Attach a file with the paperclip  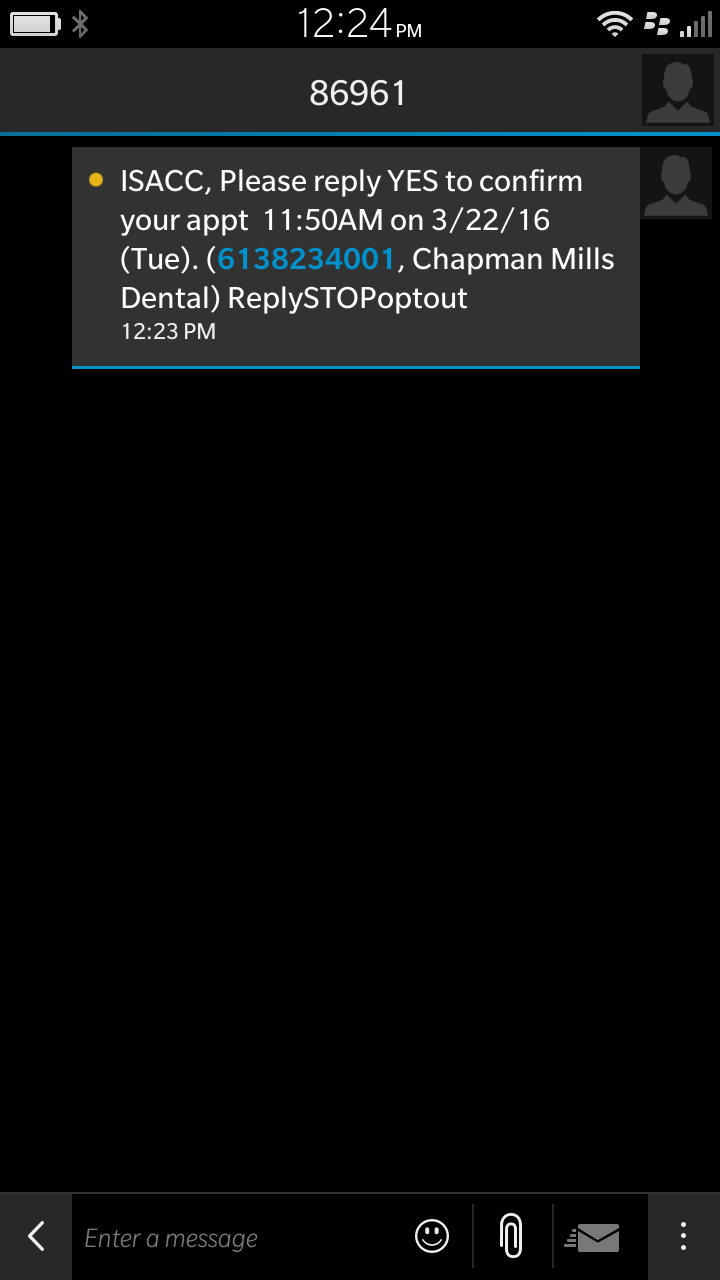tap(511, 1237)
